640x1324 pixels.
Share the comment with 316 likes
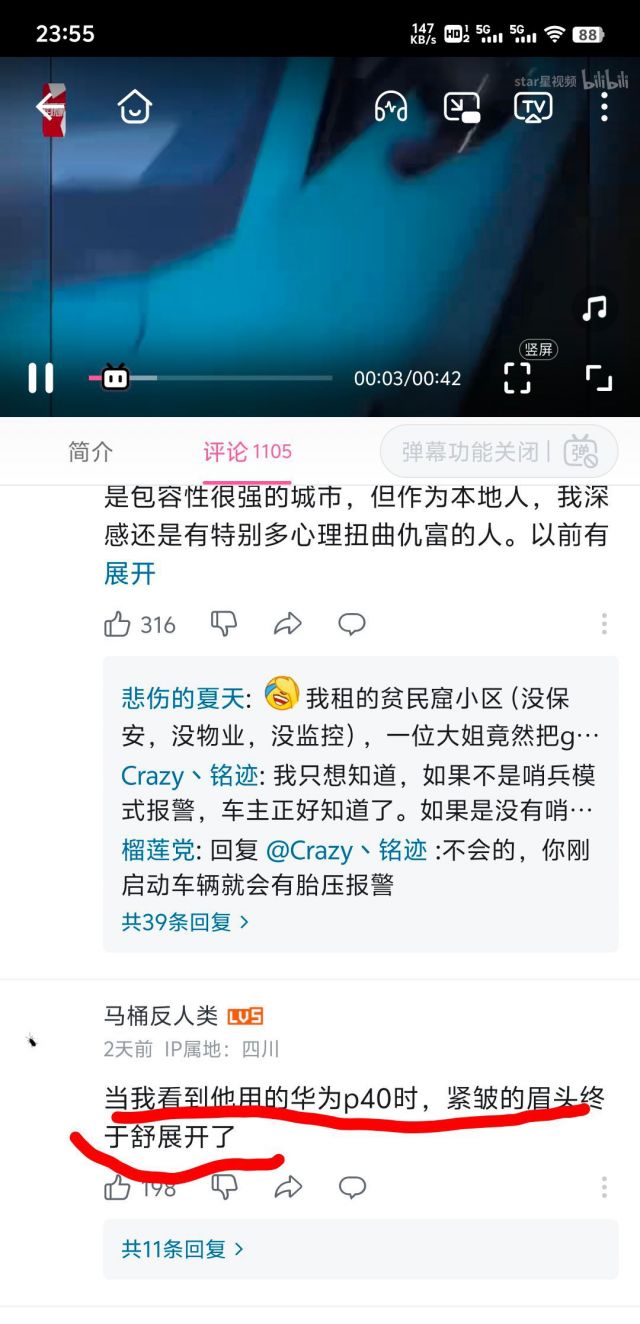point(287,625)
